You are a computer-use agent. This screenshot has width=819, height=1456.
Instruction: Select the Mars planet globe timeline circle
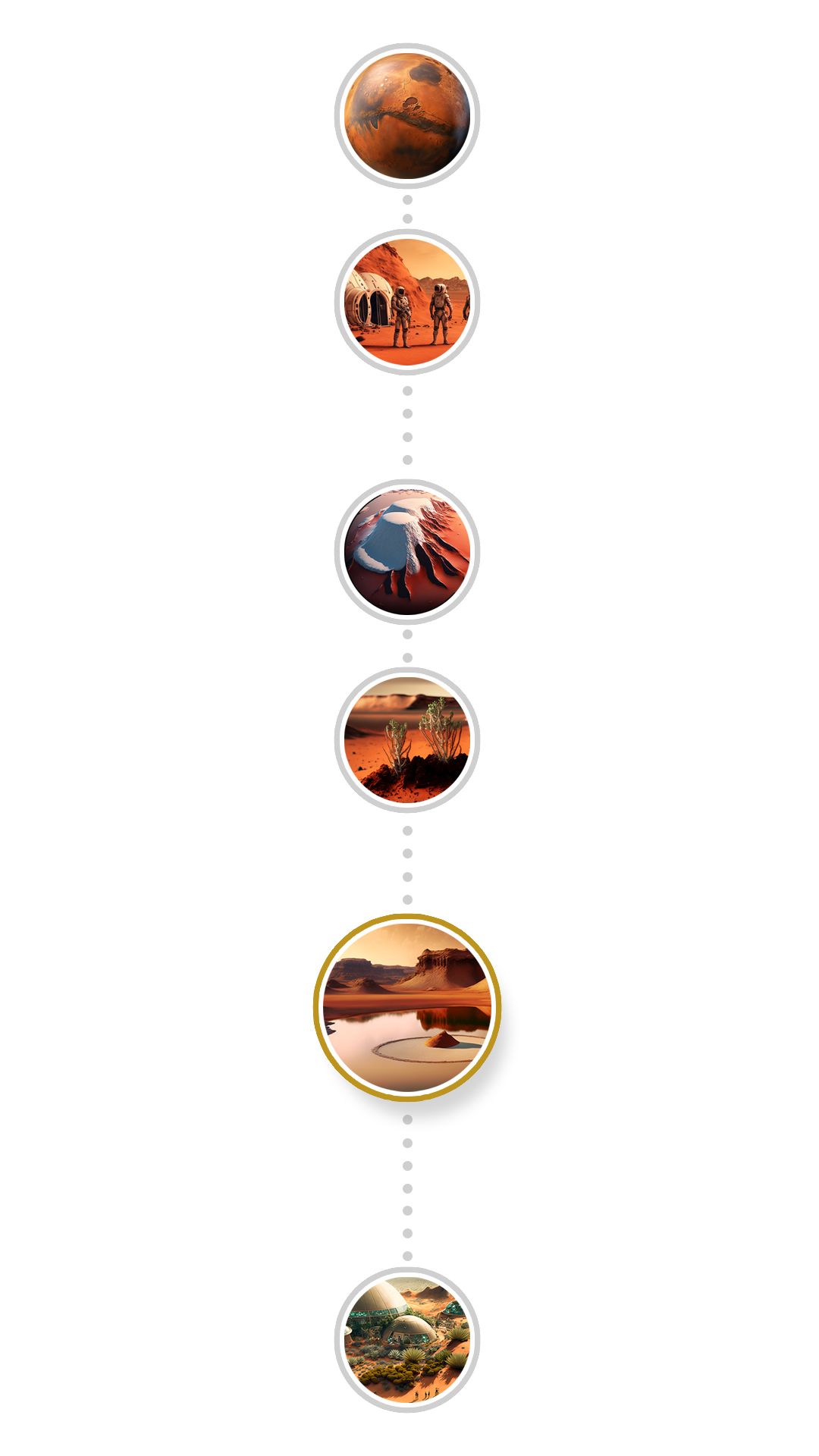[x=407, y=115]
